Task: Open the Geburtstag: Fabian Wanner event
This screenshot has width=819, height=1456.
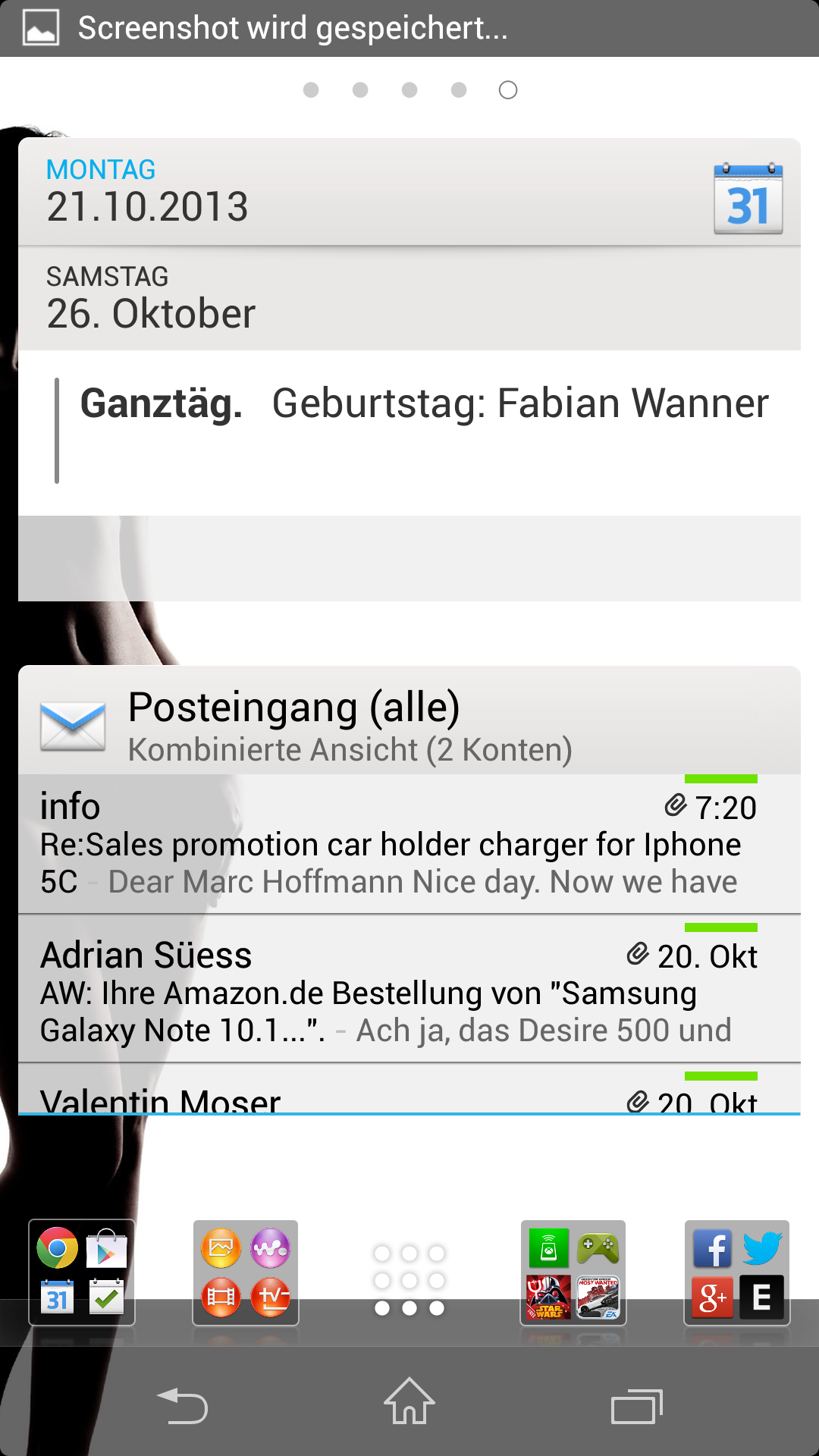Action: [x=409, y=432]
